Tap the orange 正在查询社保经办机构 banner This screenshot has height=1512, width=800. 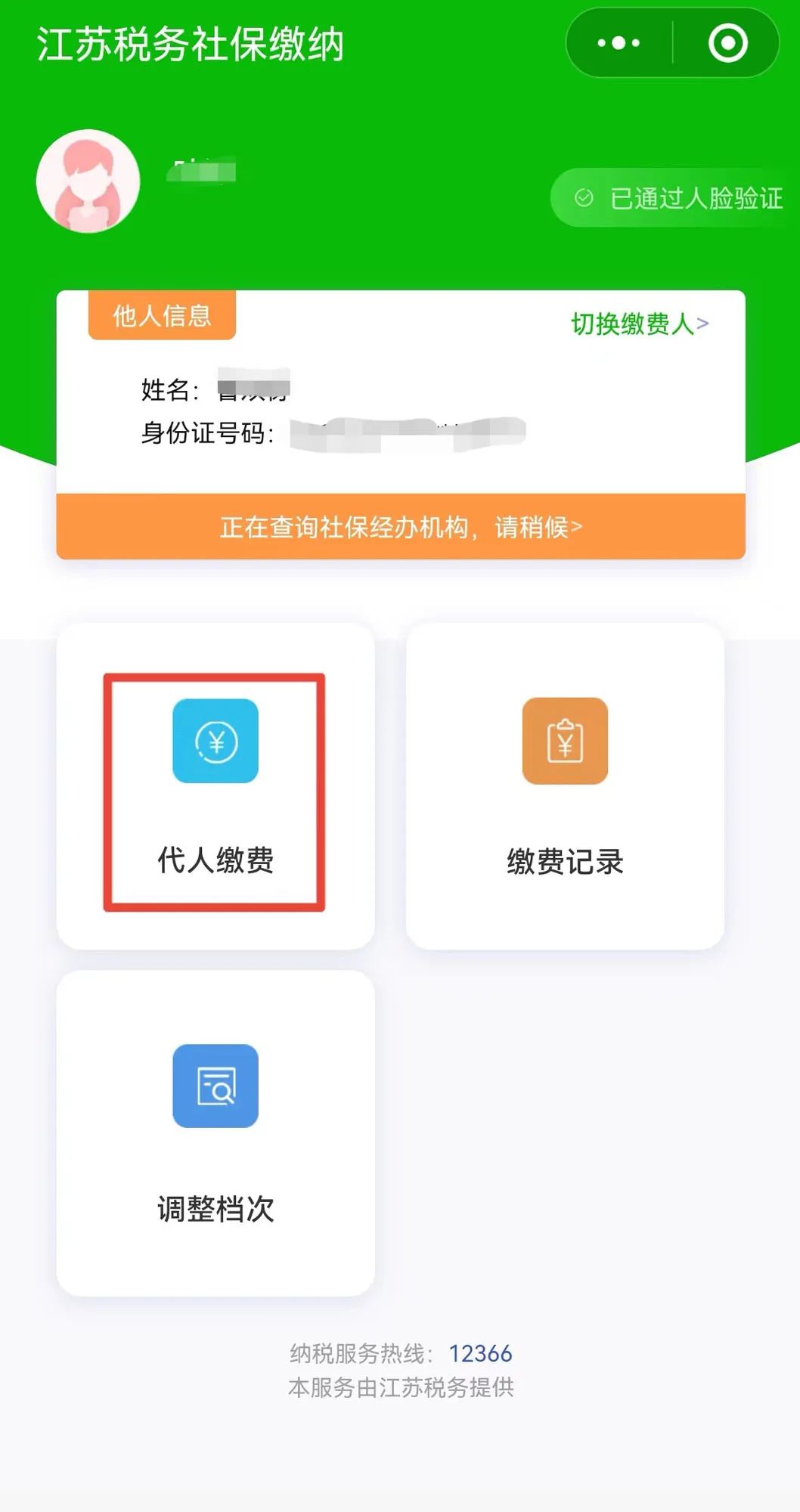[401, 526]
